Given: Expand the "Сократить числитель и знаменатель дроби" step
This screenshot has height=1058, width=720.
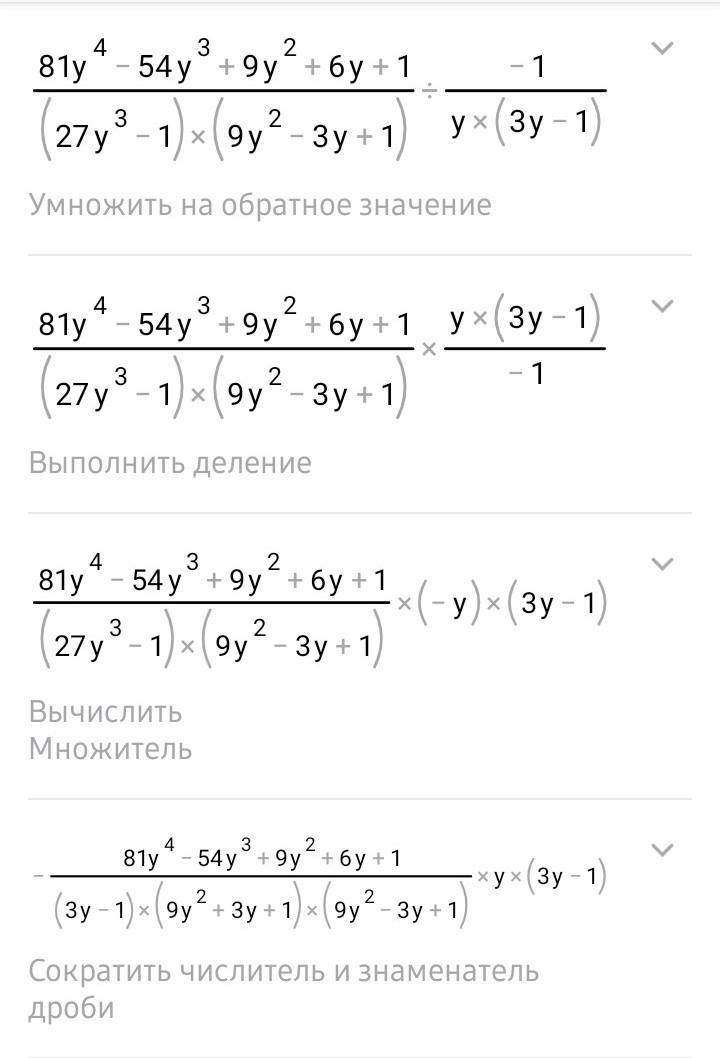Looking at the screenshot, I should click(663, 850).
